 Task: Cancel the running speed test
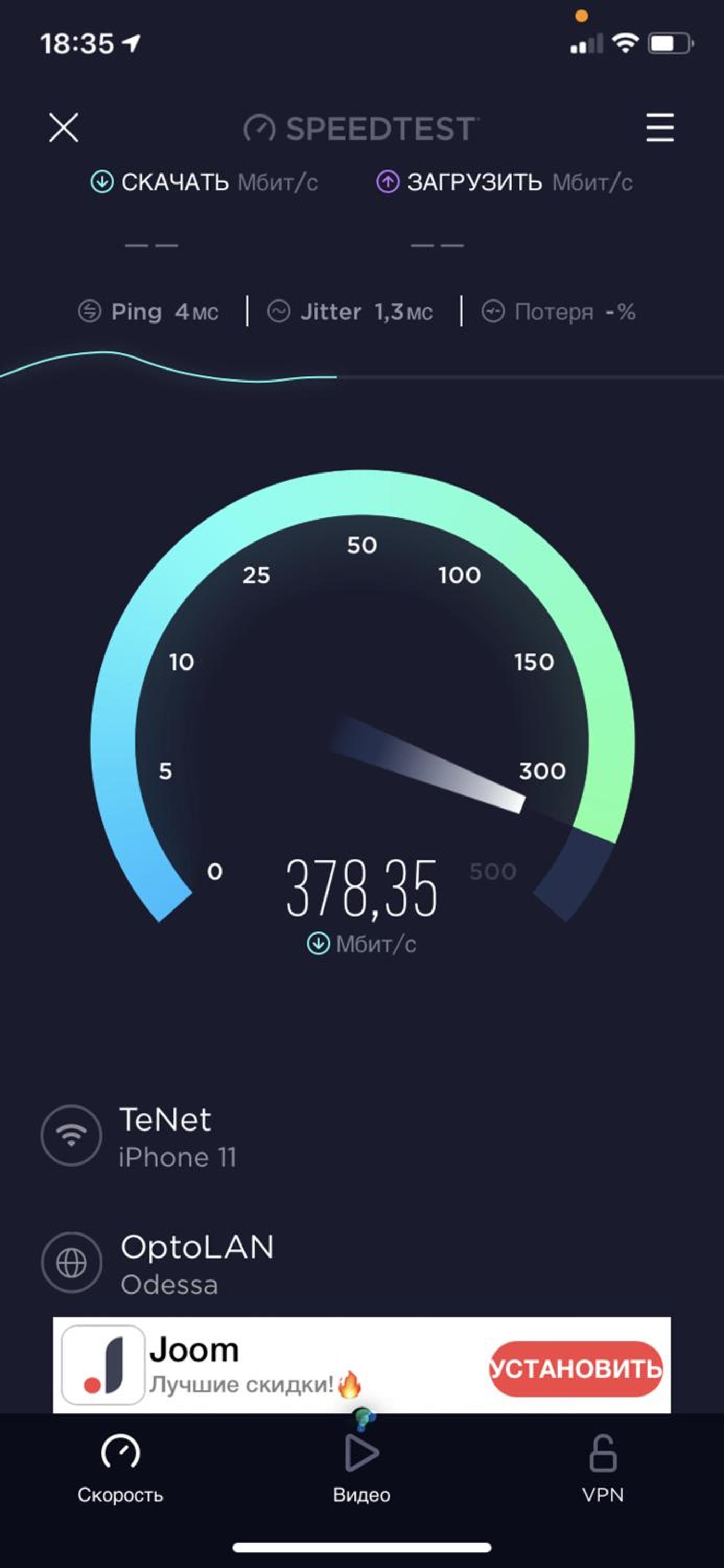click(63, 128)
